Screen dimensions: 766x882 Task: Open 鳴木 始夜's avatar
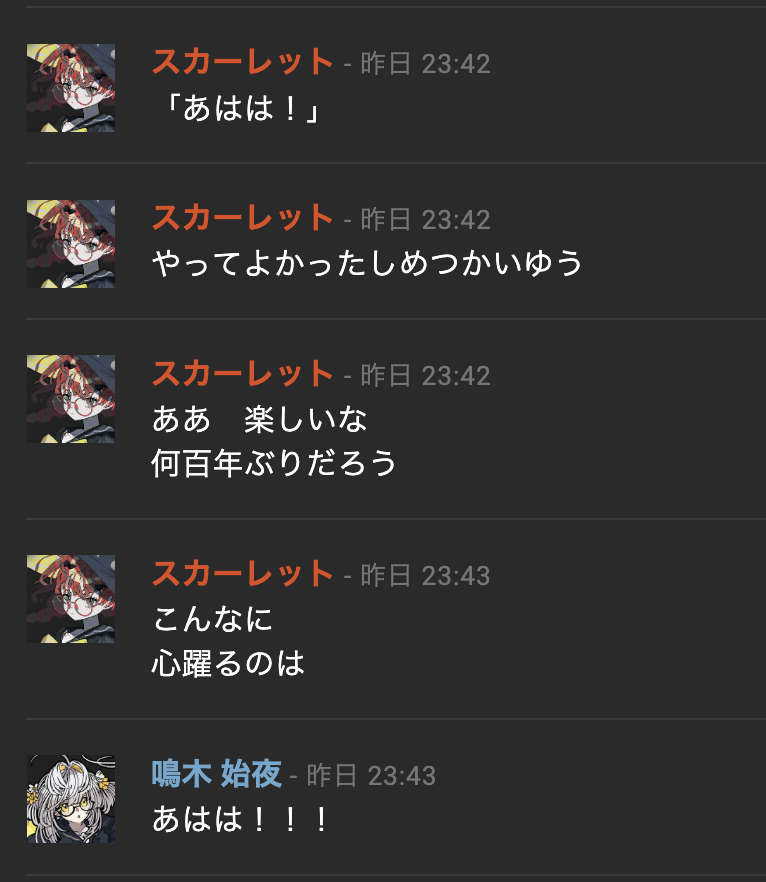click(x=71, y=798)
